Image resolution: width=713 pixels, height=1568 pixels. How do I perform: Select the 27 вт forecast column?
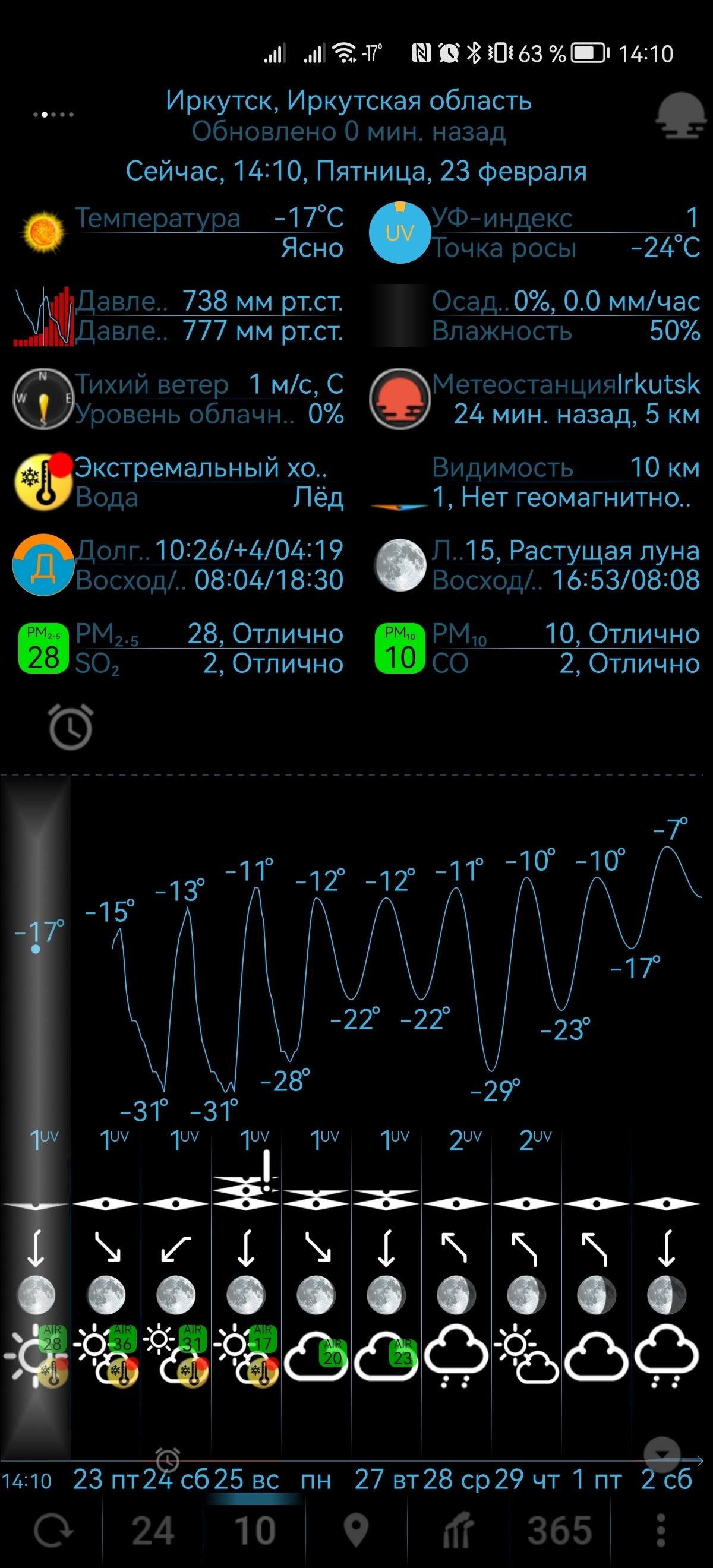tap(386, 1480)
